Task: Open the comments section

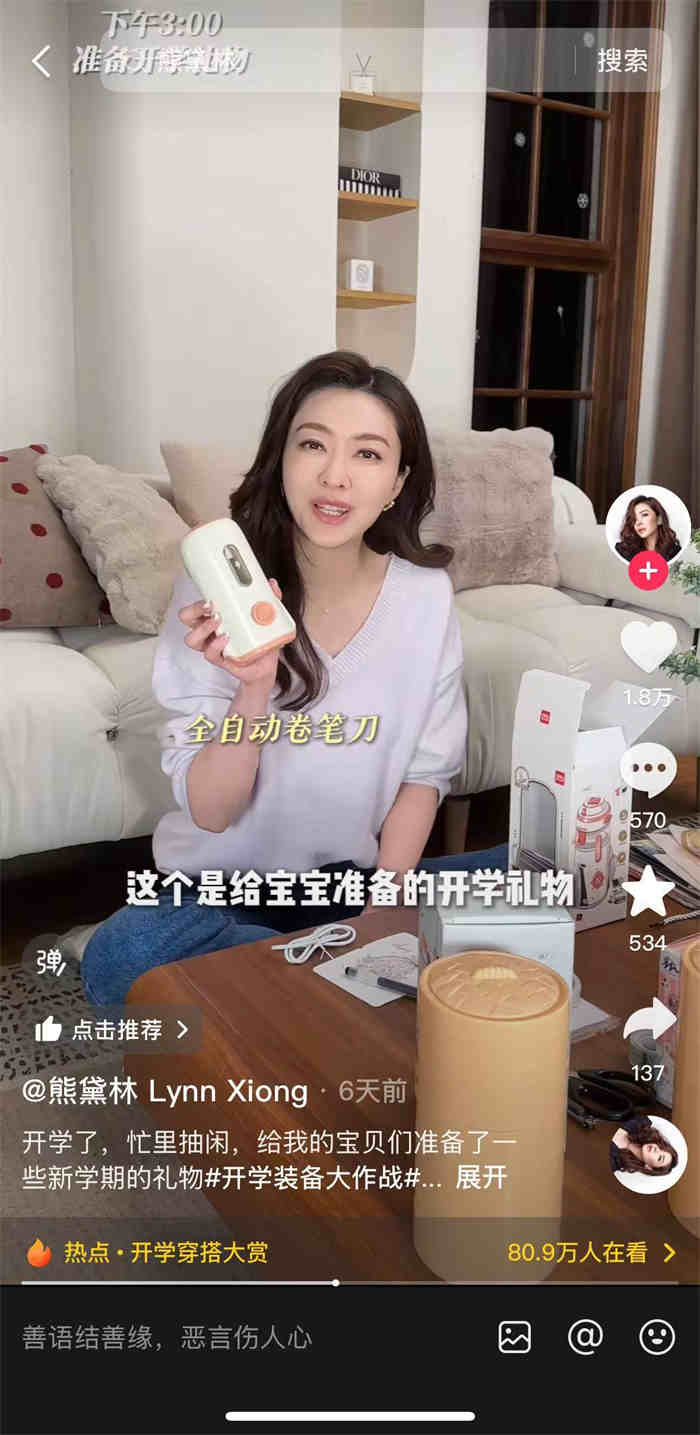Action: click(x=648, y=771)
